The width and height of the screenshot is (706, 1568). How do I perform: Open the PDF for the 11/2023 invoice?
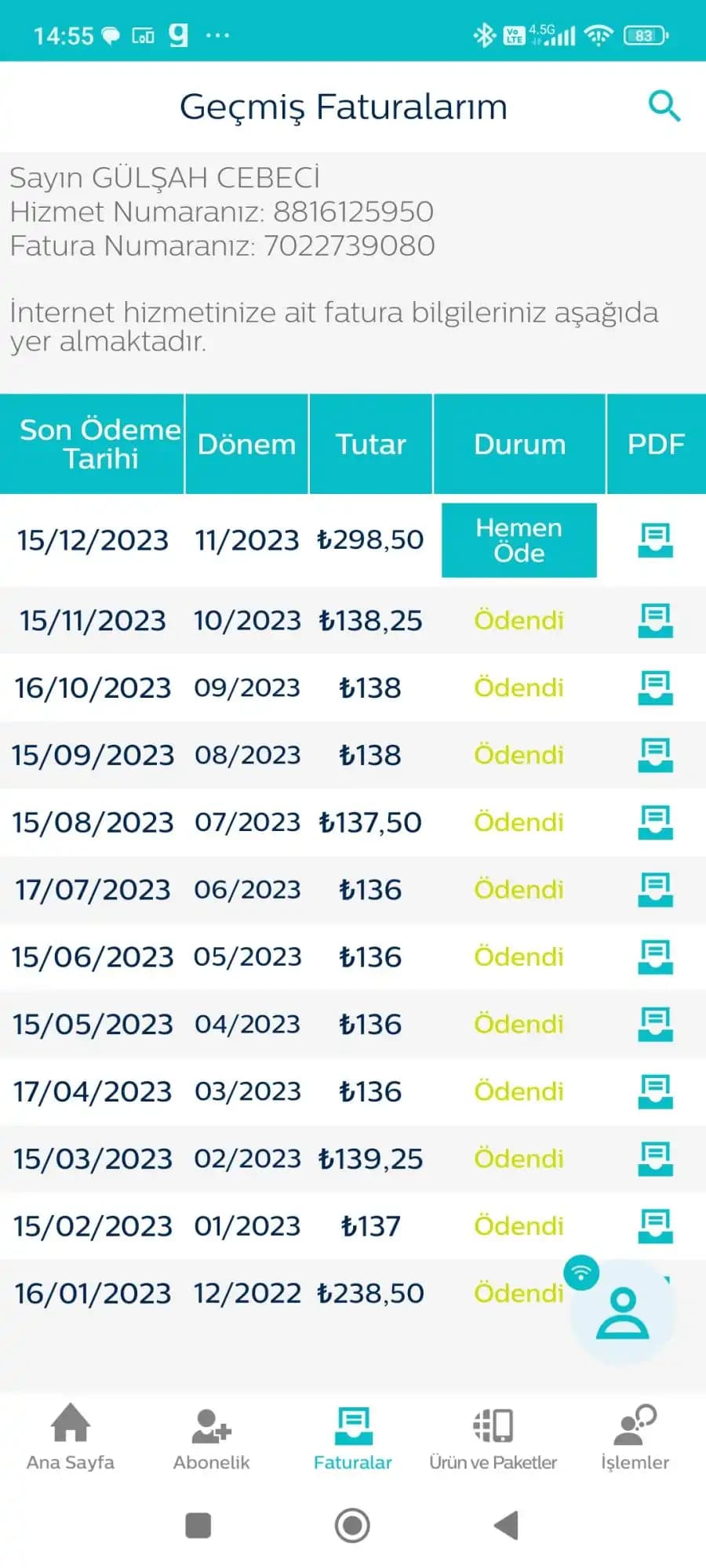(x=655, y=540)
